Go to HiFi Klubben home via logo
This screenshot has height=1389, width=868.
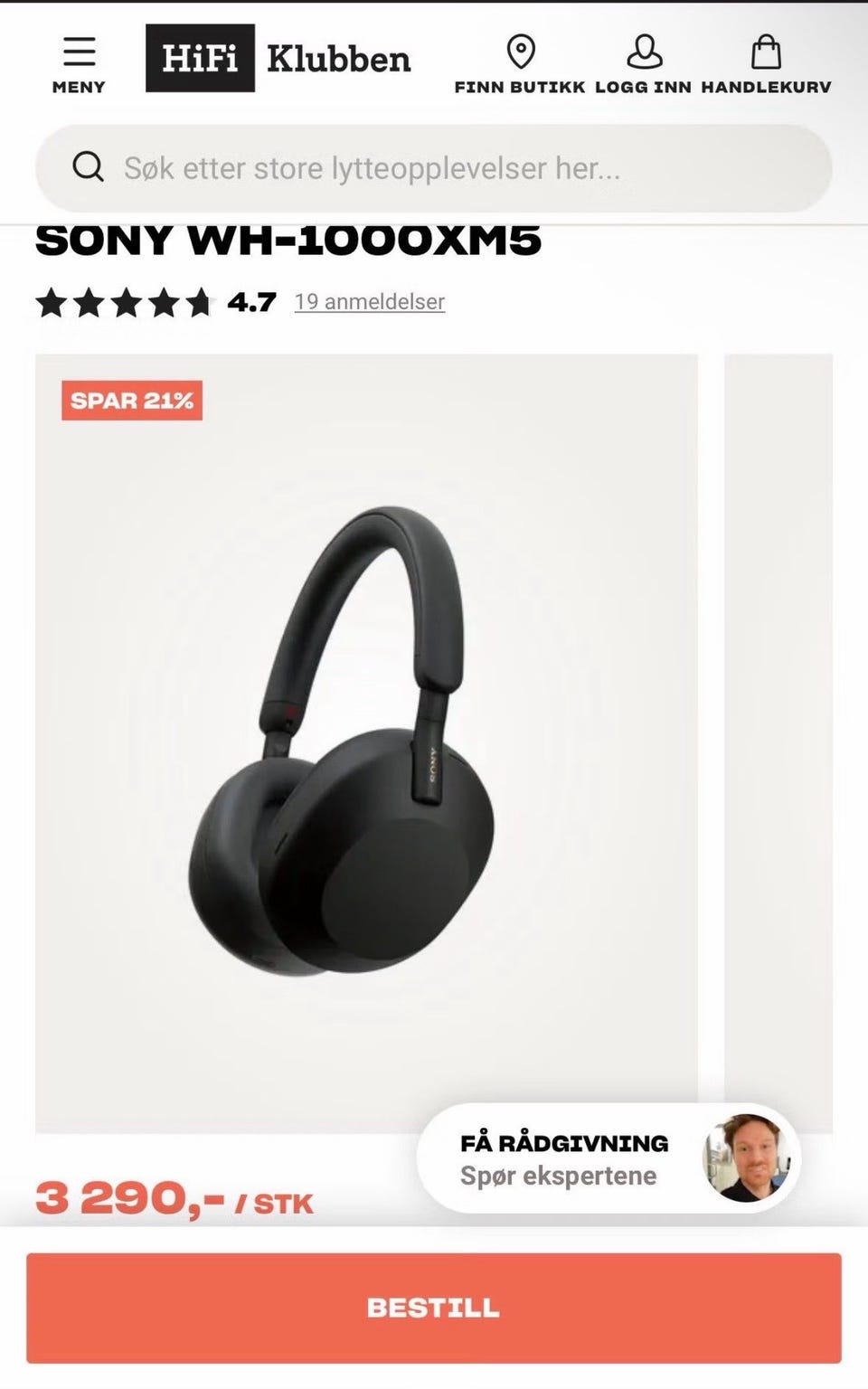[278, 58]
